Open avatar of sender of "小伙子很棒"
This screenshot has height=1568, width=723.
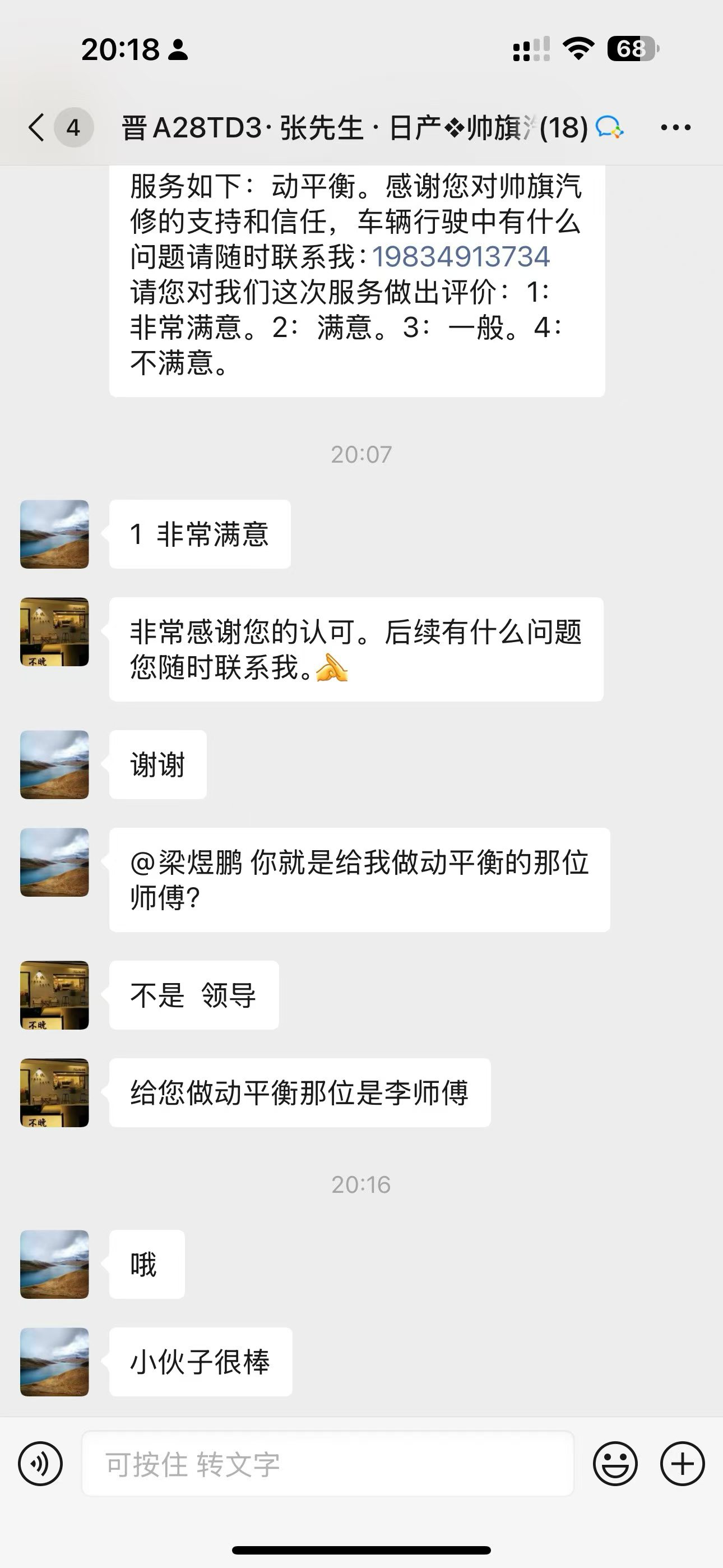pos(55,1362)
